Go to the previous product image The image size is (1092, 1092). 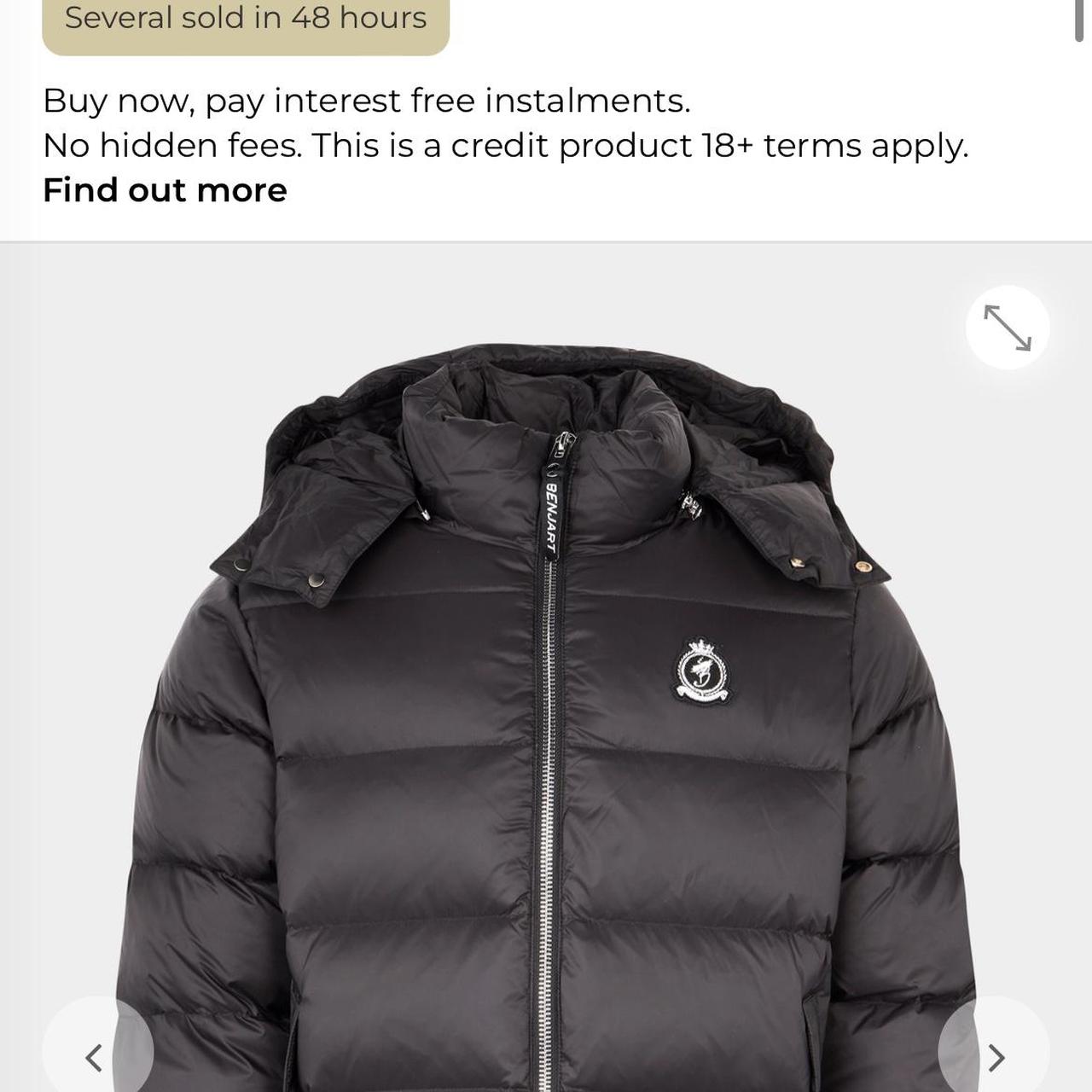click(96, 1057)
